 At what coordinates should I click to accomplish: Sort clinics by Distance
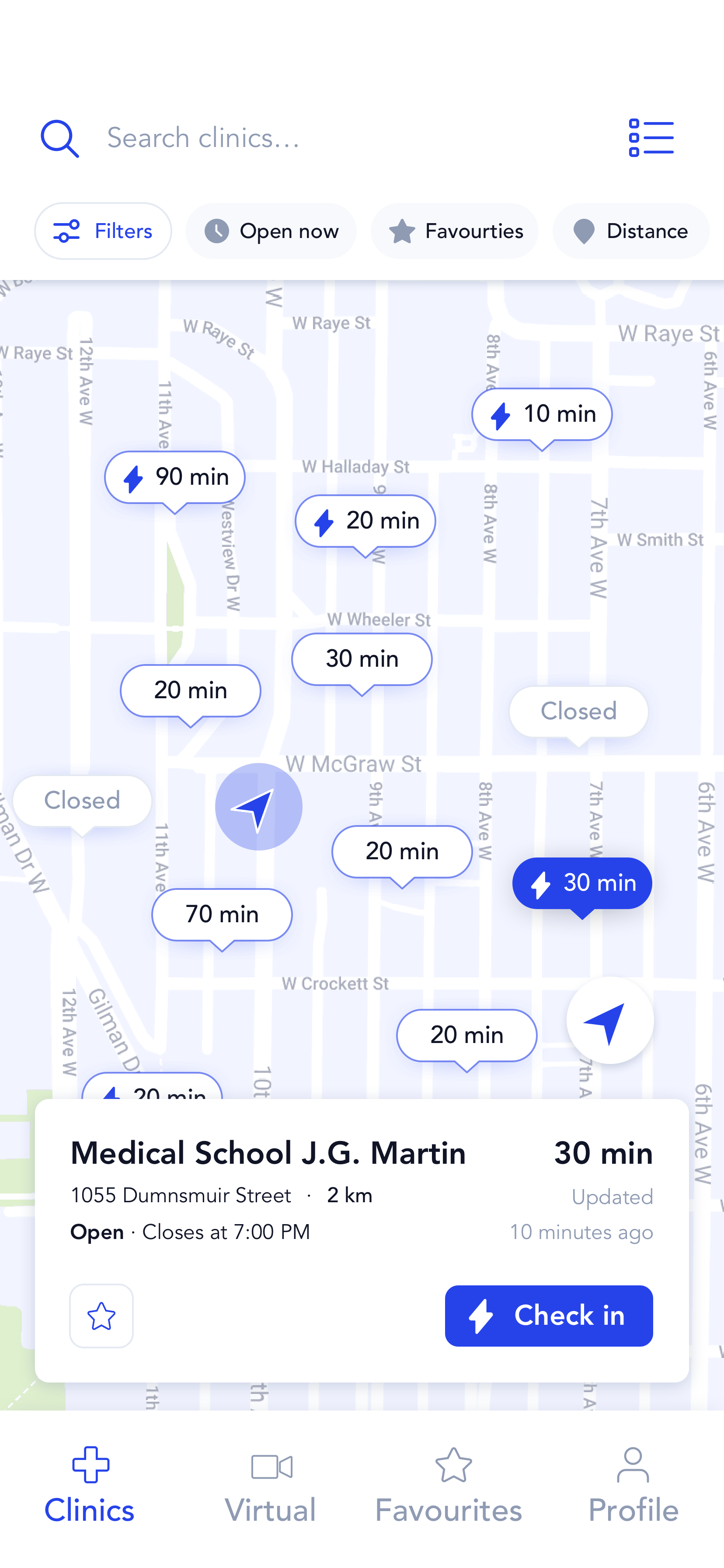pos(631,231)
